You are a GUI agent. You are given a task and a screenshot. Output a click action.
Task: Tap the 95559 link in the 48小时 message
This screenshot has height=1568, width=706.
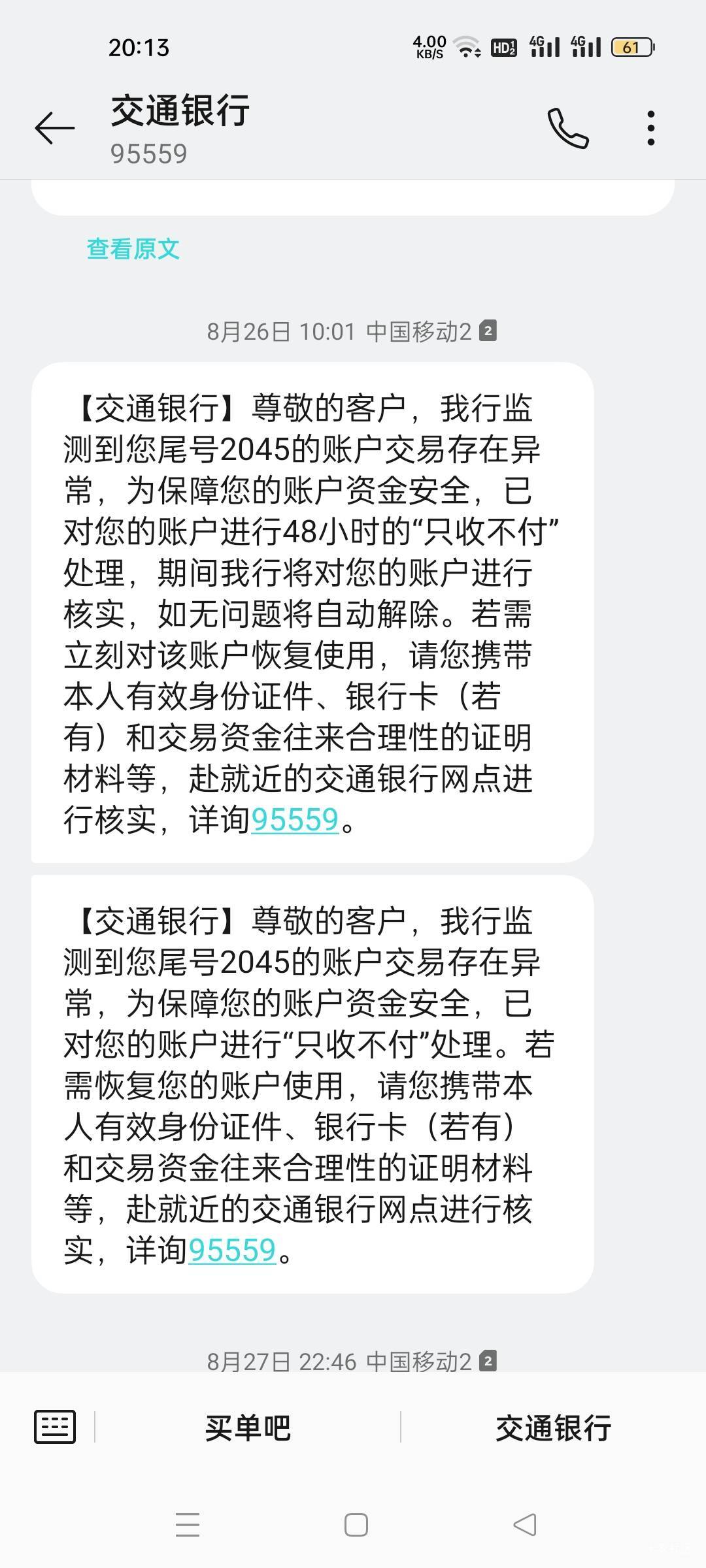[295, 819]
